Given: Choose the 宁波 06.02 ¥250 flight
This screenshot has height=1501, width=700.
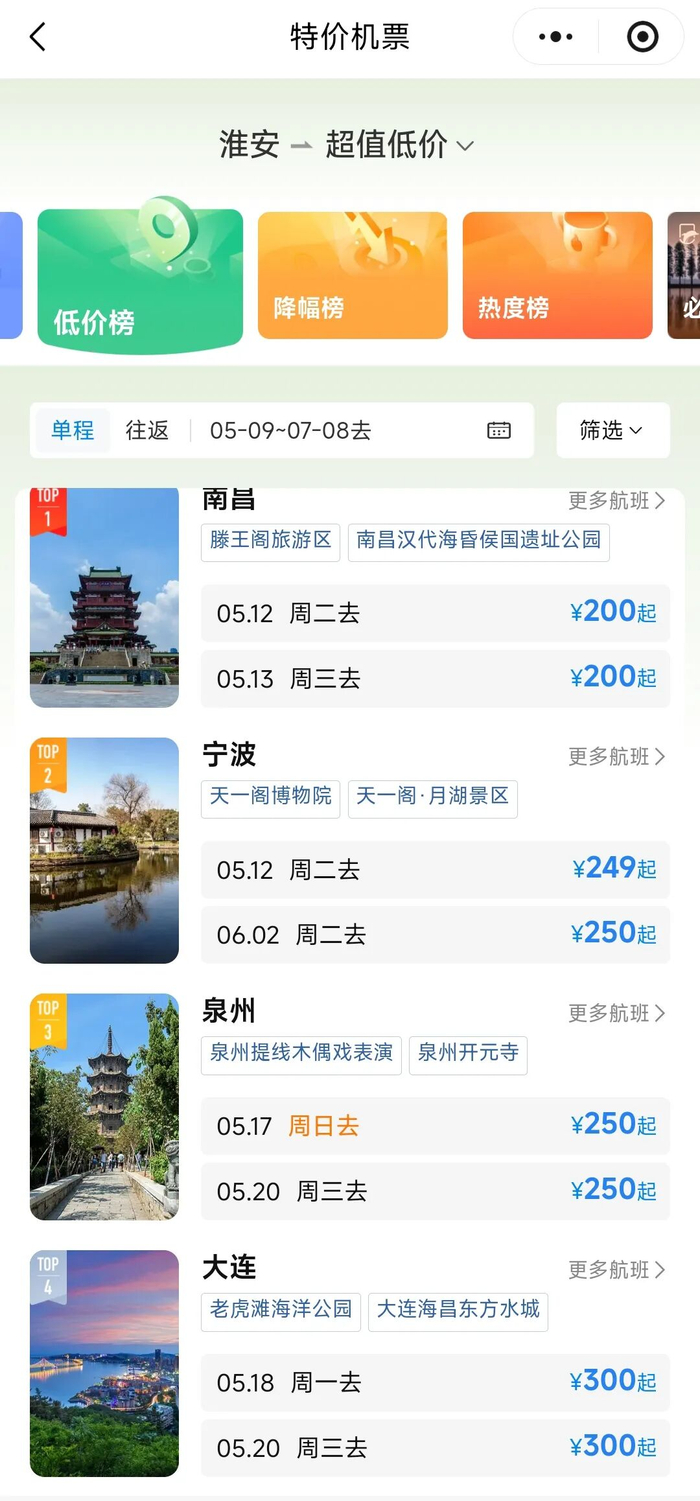Looking at the screenshot, I should pyautogui.click(x=435, y=934).
